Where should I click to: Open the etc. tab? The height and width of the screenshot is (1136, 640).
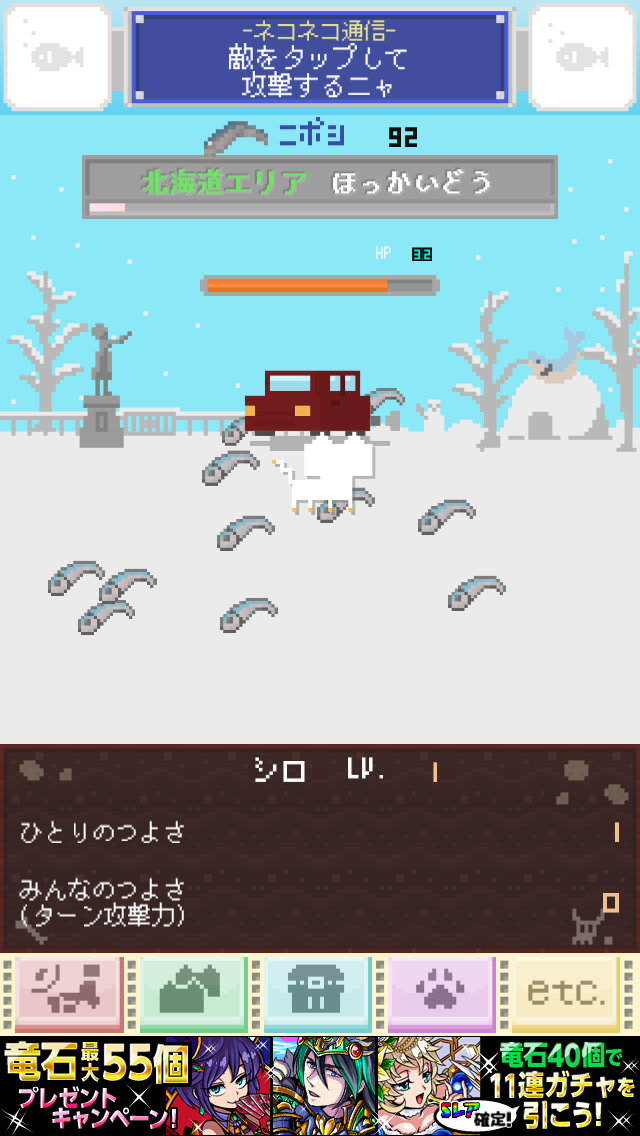(x=566, y=993)
